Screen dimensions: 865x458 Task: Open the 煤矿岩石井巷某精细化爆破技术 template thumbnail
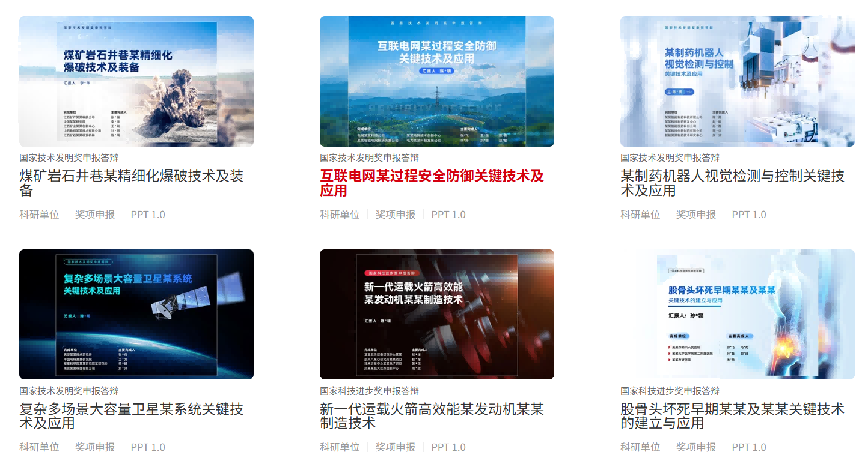click(x=136, y=82)
